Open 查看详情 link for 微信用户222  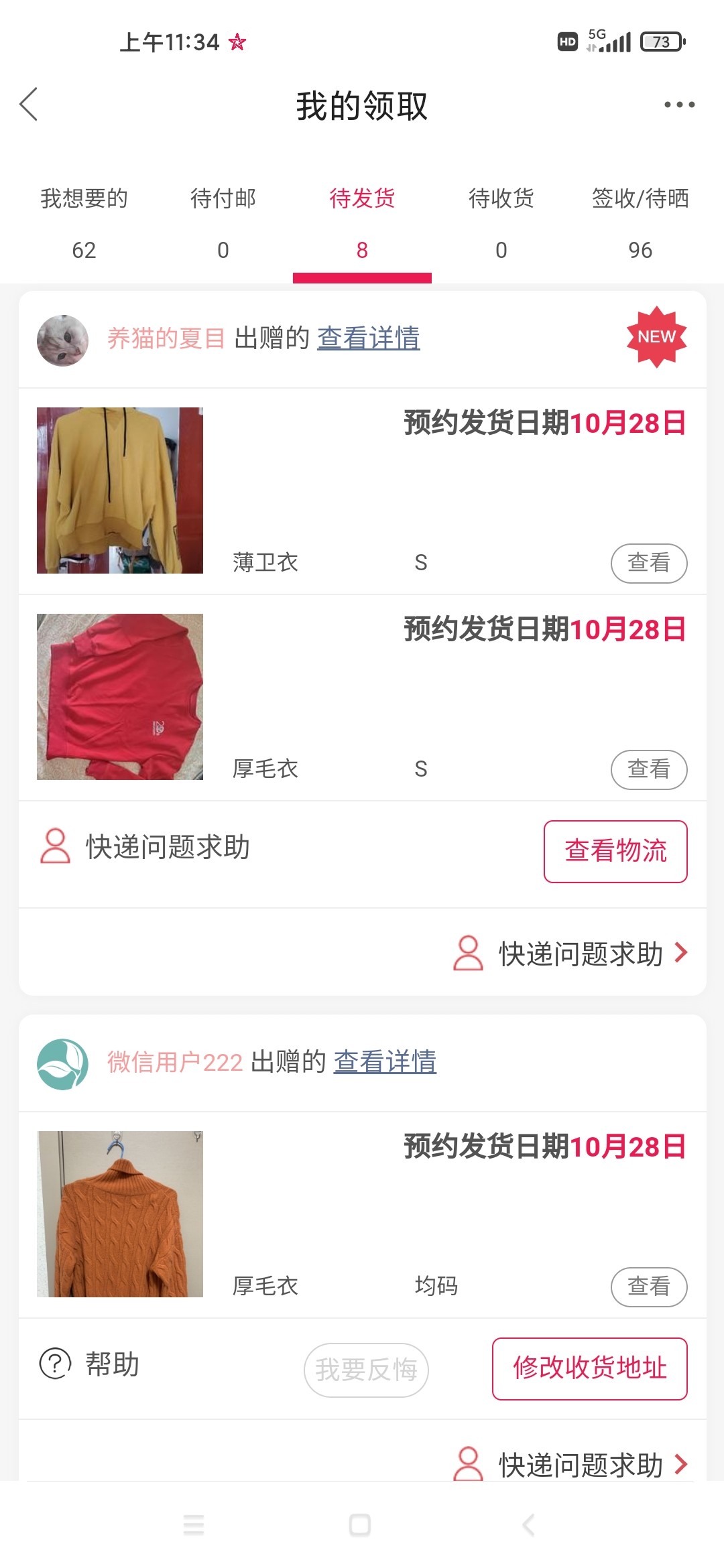[385, 1062]
